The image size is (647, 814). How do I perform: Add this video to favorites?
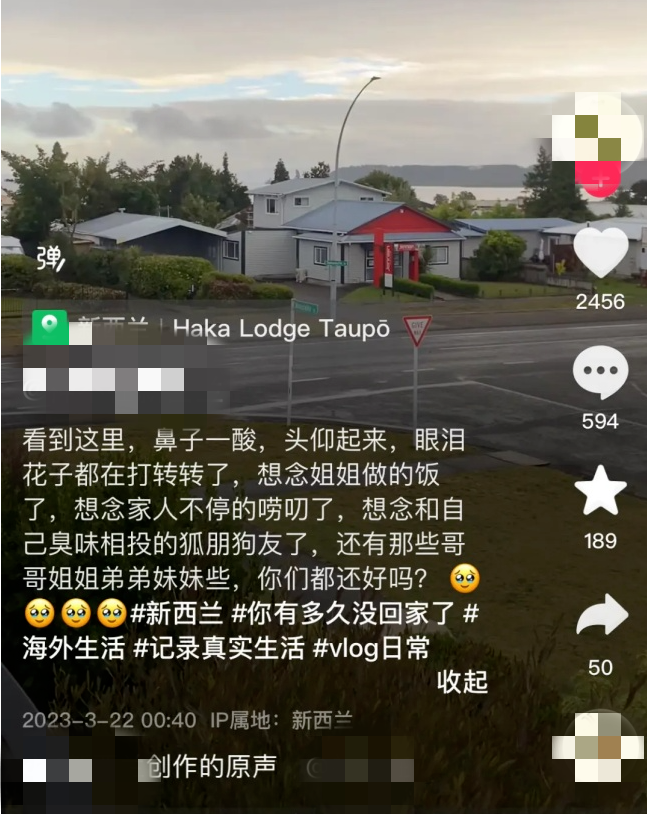tap(600, 492)
